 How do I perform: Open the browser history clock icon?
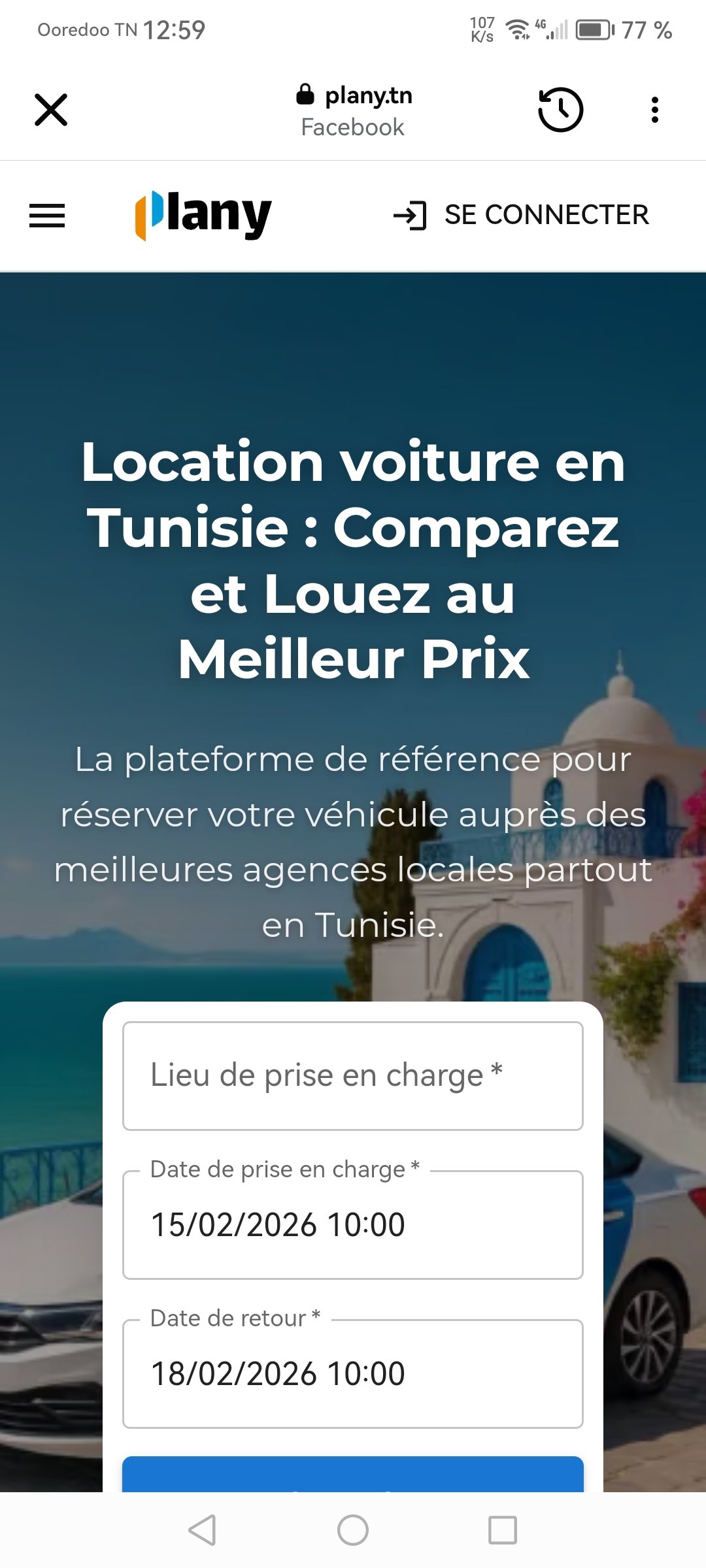coord(560,110)
